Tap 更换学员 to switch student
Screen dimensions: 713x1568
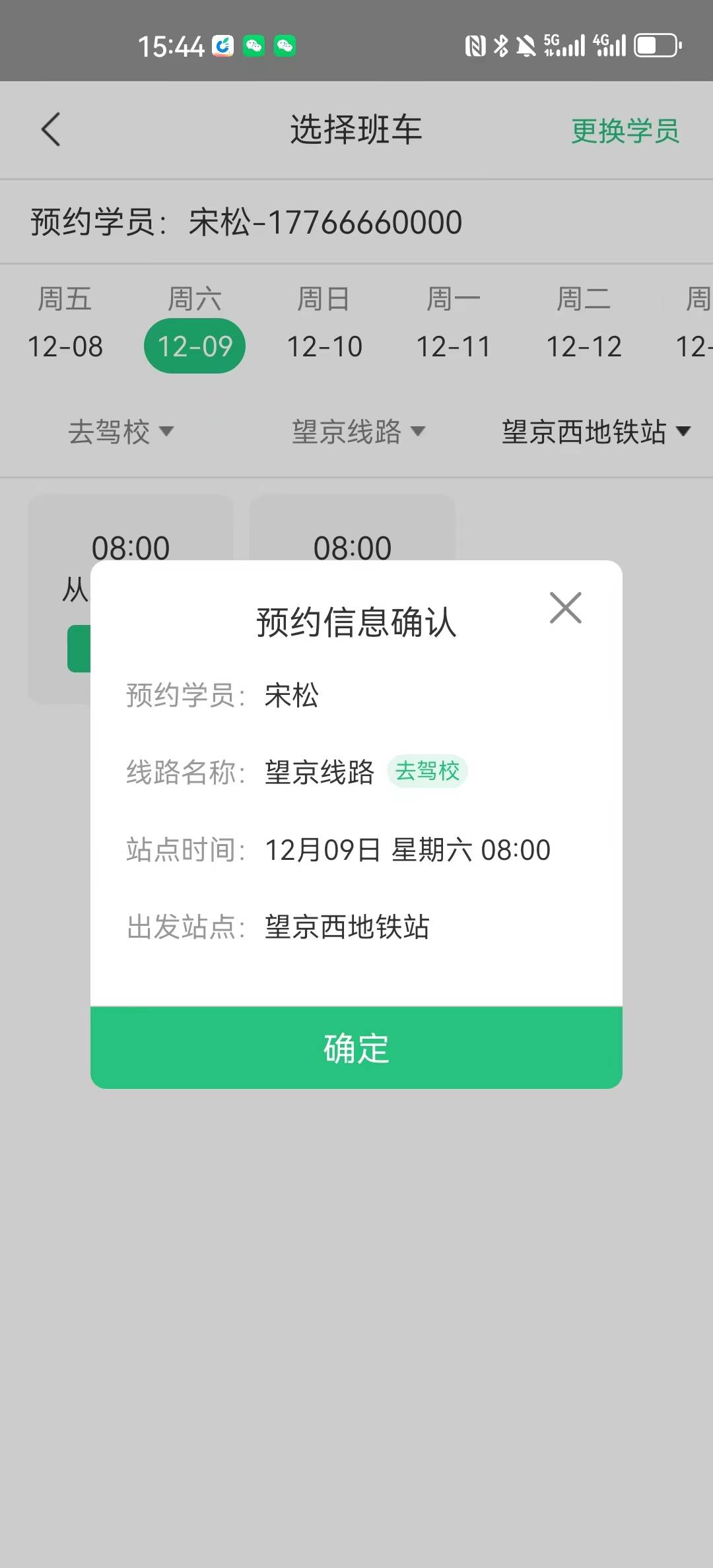(x=625, y=131)
